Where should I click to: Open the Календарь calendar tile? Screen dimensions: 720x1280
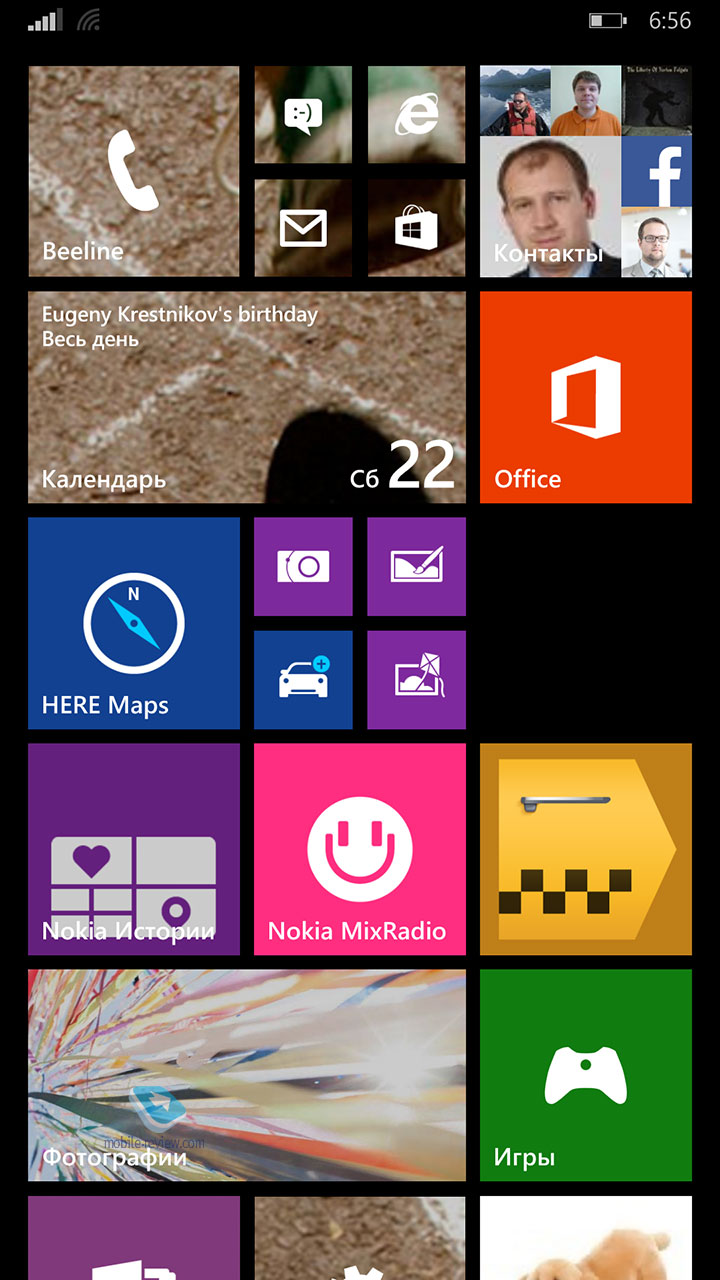point(247,397)
